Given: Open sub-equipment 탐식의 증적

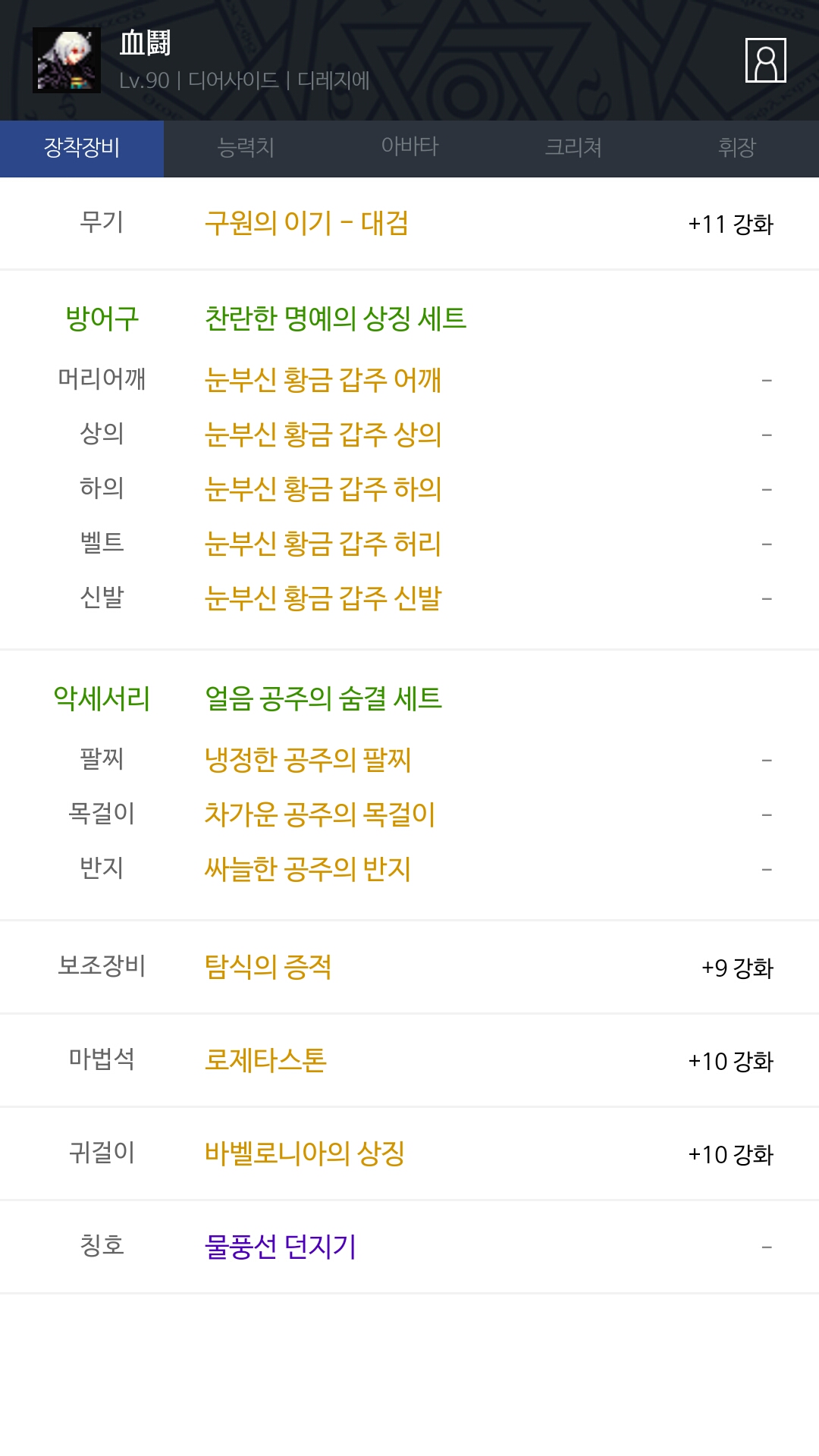Looking at the screenshot, I should (x=268, y=967).
